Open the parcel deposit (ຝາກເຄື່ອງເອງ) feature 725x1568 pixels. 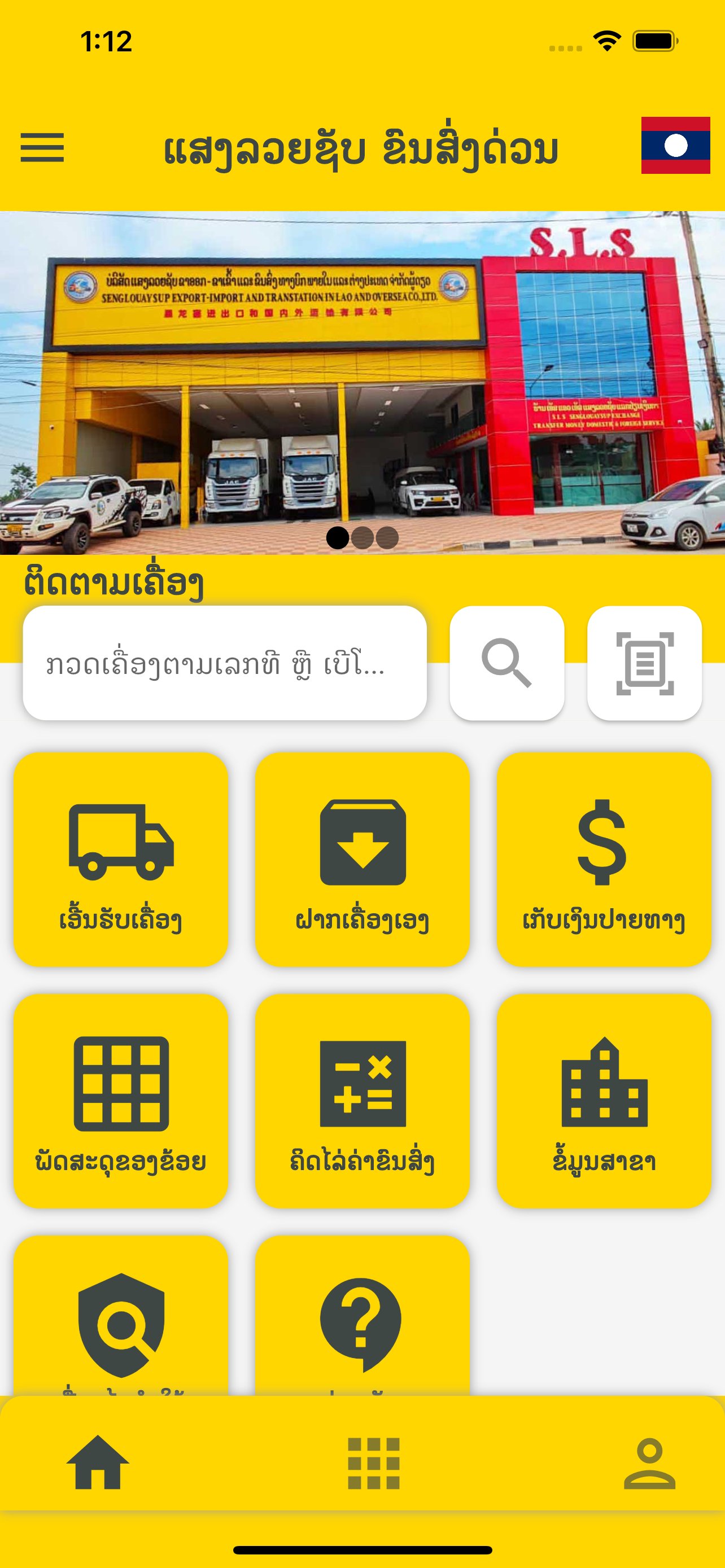coord(361,846)
